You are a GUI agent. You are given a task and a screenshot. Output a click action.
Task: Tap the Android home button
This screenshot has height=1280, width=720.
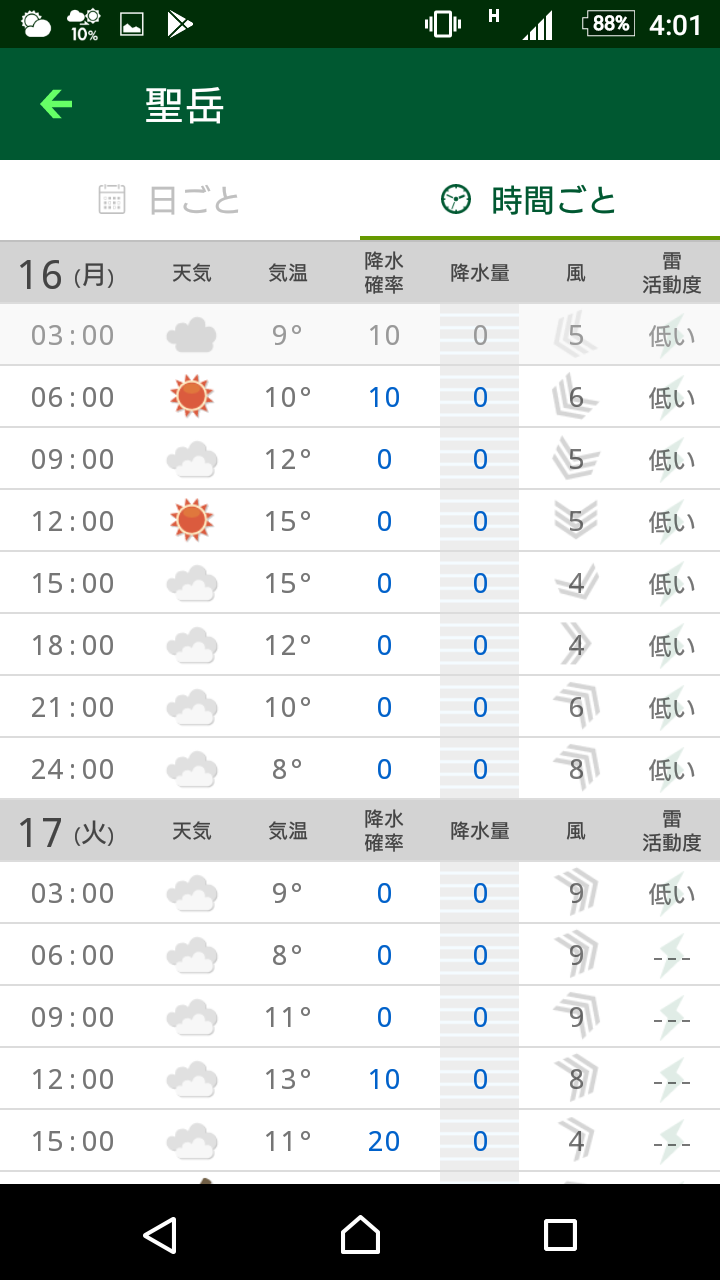(360, 1234)
